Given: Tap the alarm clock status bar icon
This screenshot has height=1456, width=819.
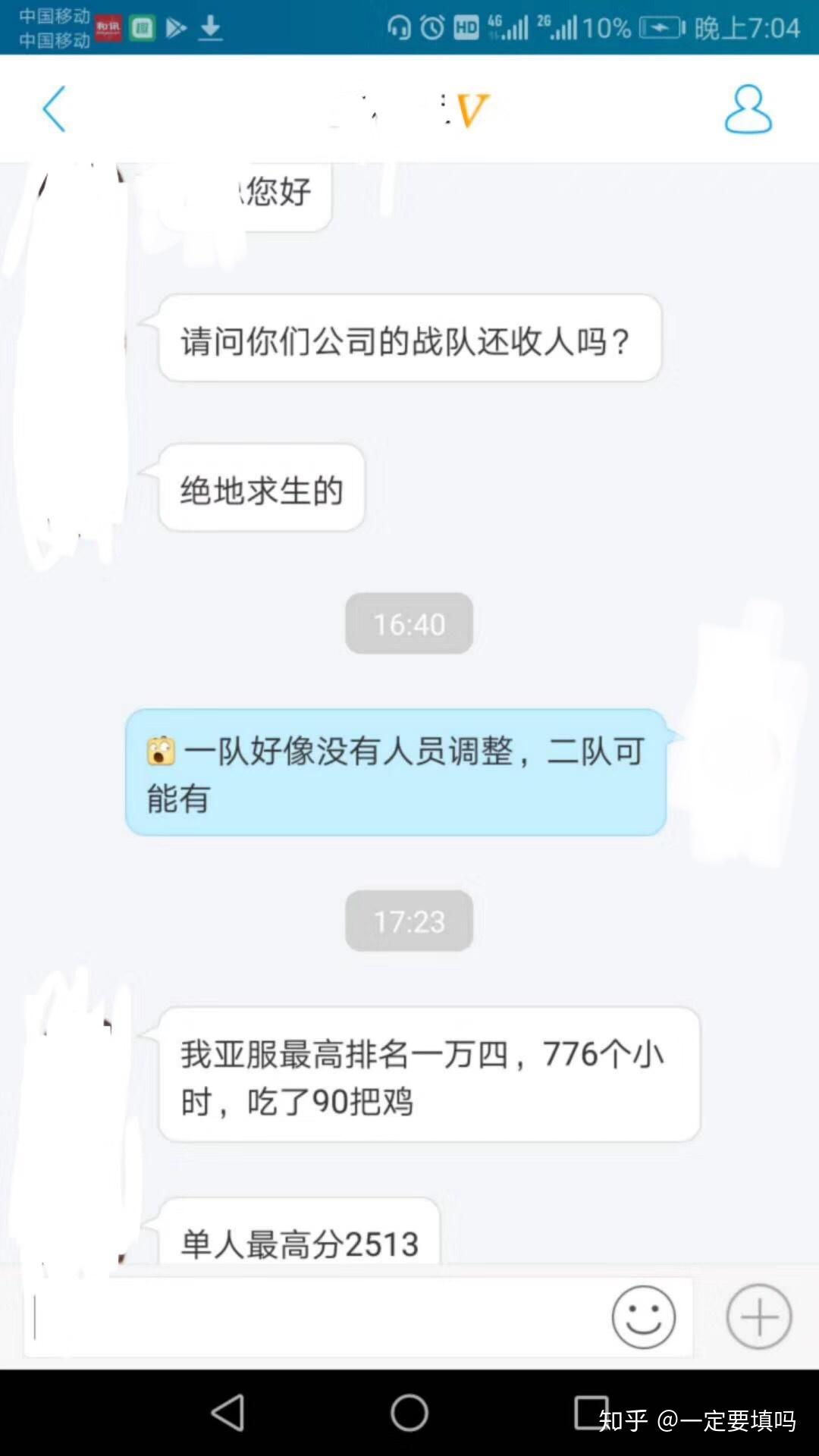Looking at the screenshot, I should 432,27.
